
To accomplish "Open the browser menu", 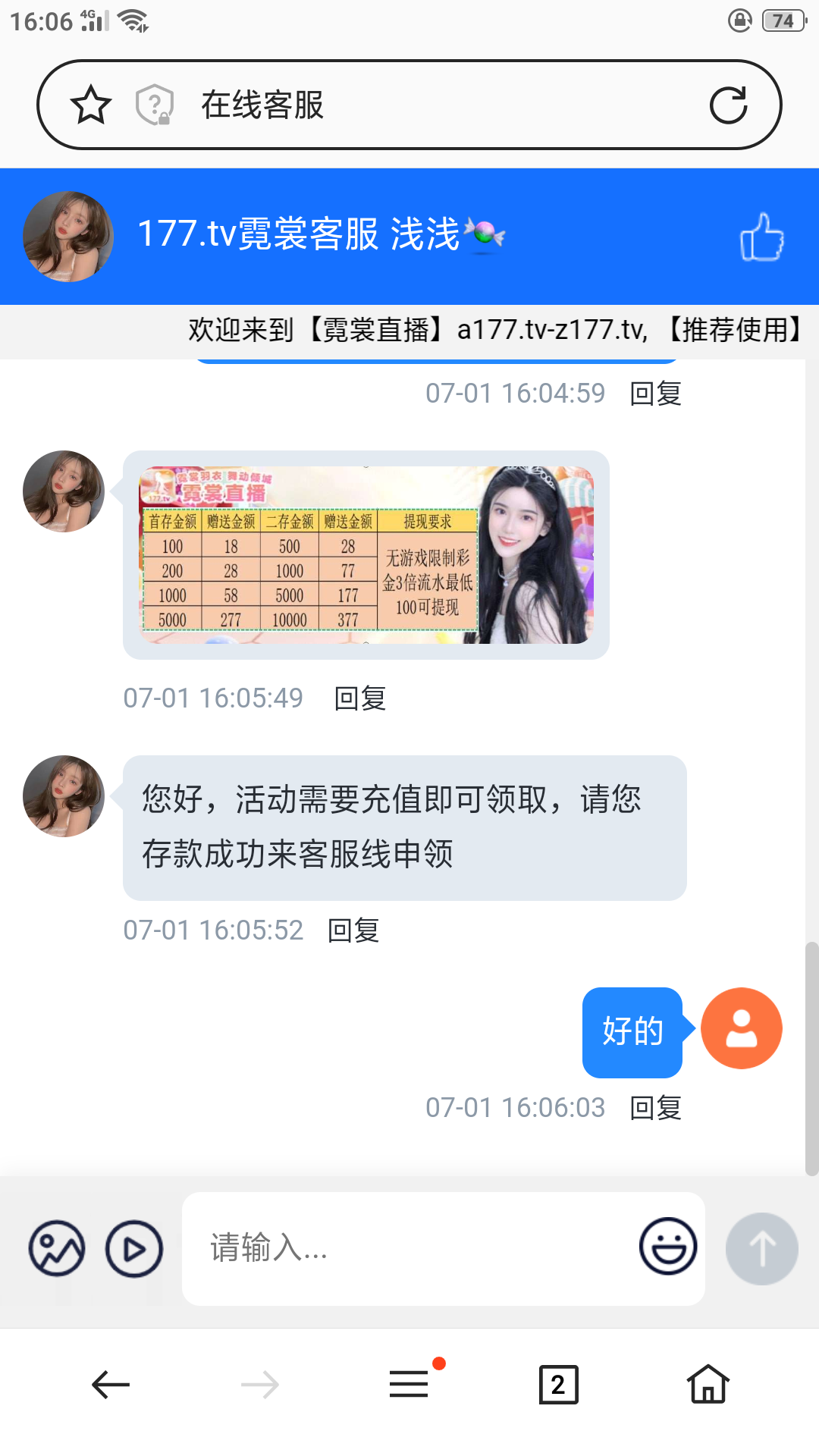I will point(409,1385).
